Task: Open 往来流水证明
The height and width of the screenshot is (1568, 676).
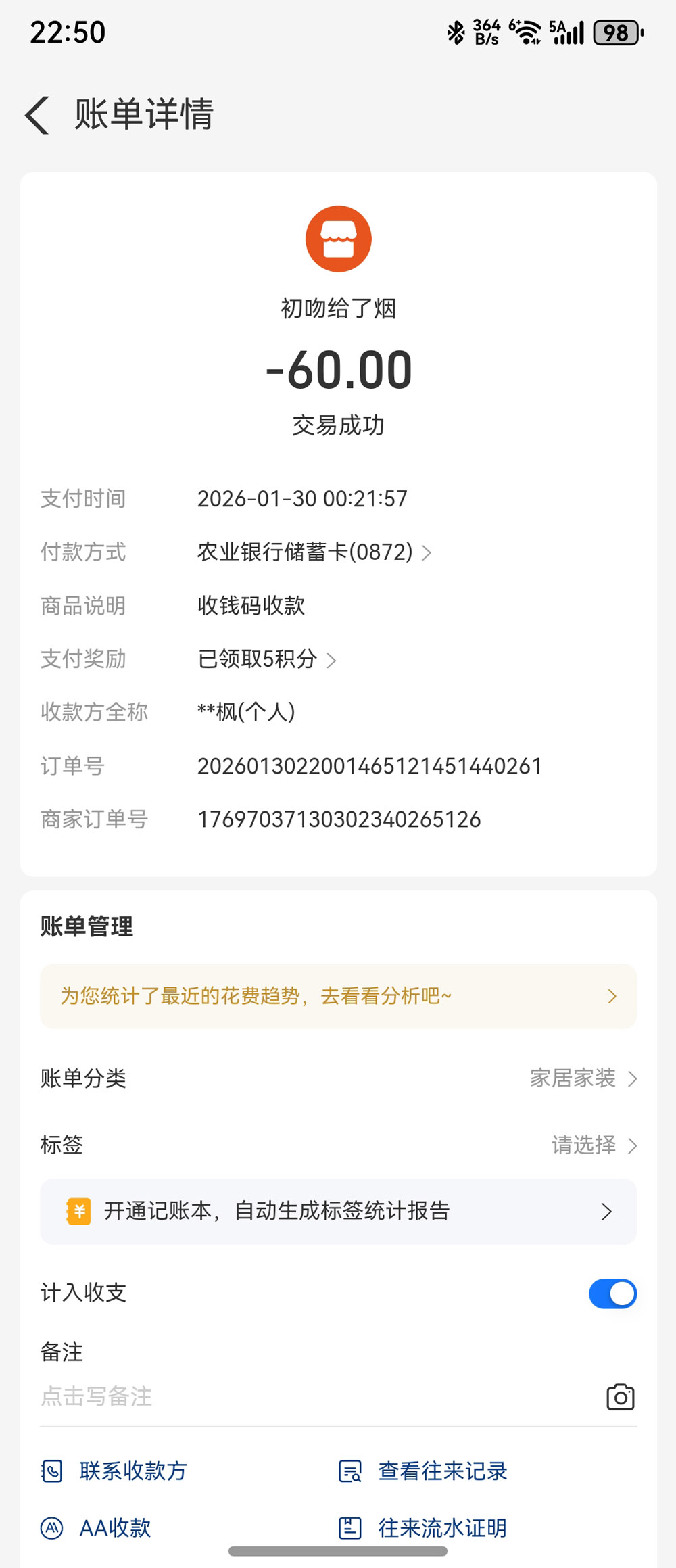Action: coord(424,1528)
